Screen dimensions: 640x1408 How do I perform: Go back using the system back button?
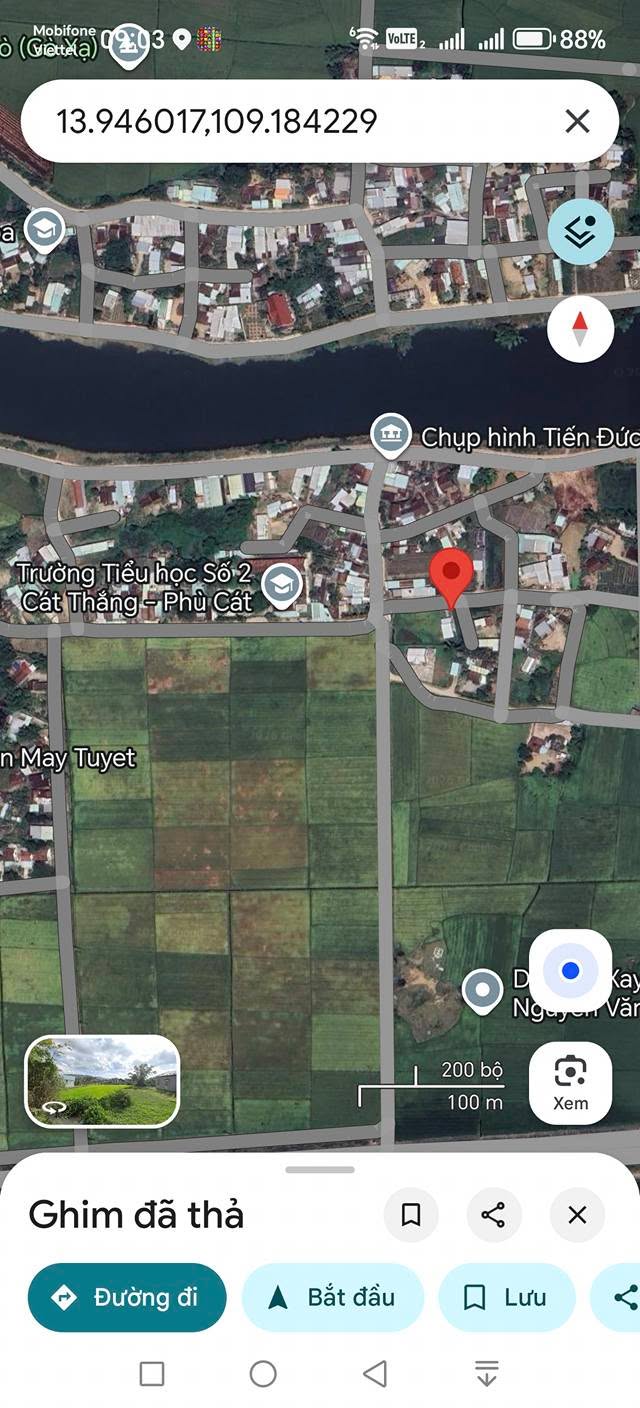[x=375, y=1374]
